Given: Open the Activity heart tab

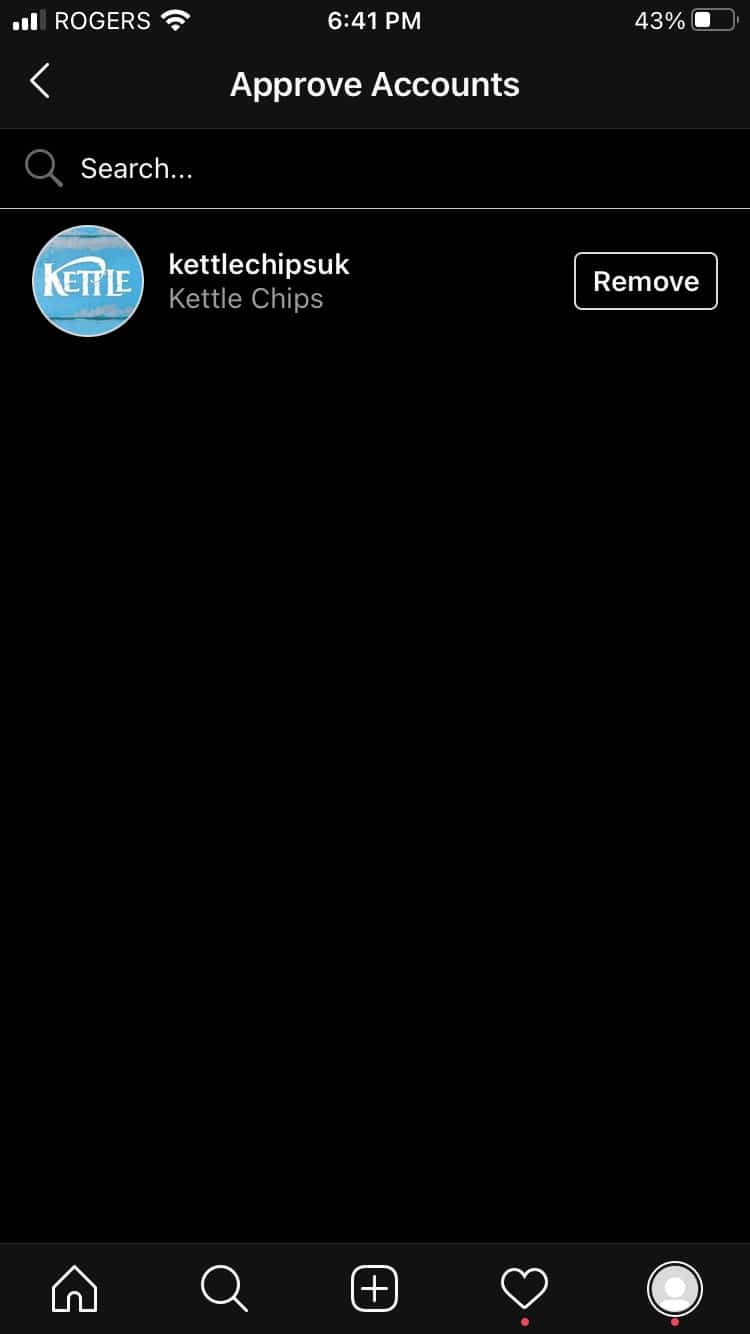Looking at the screenshot, I should coord(524,1288).
